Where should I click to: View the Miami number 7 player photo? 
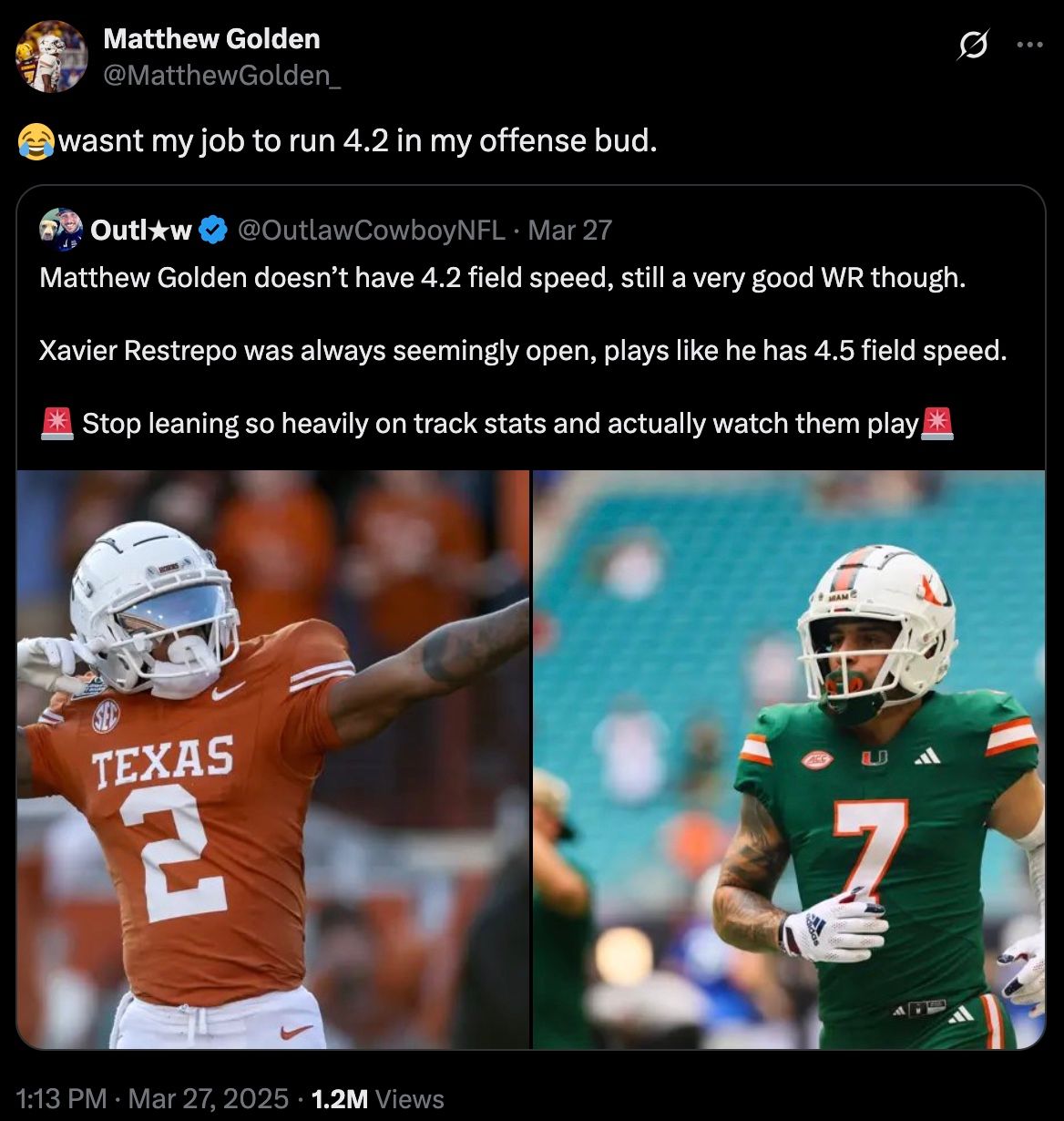pyautogui.click(x=789, y=759)
